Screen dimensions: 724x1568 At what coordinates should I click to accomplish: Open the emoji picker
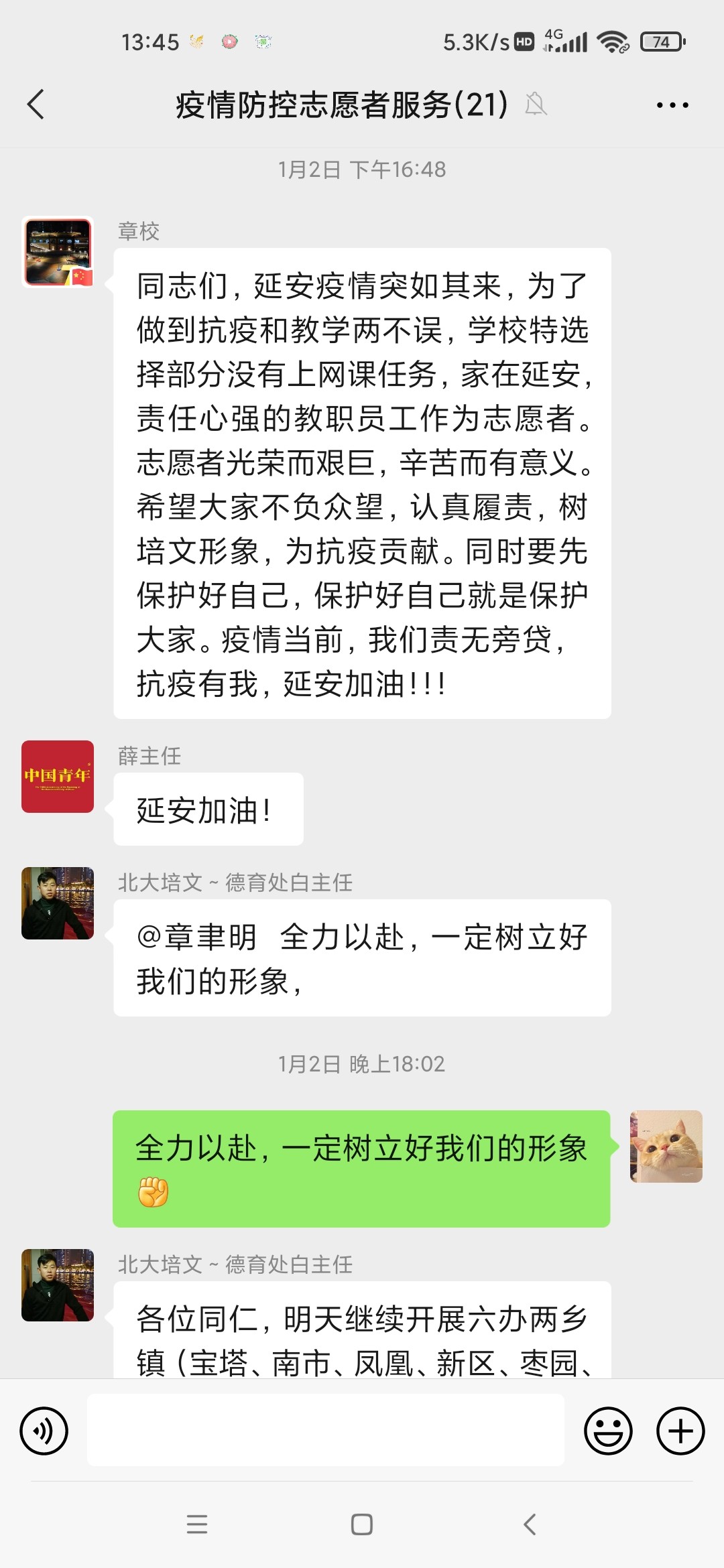[608, 1431]
